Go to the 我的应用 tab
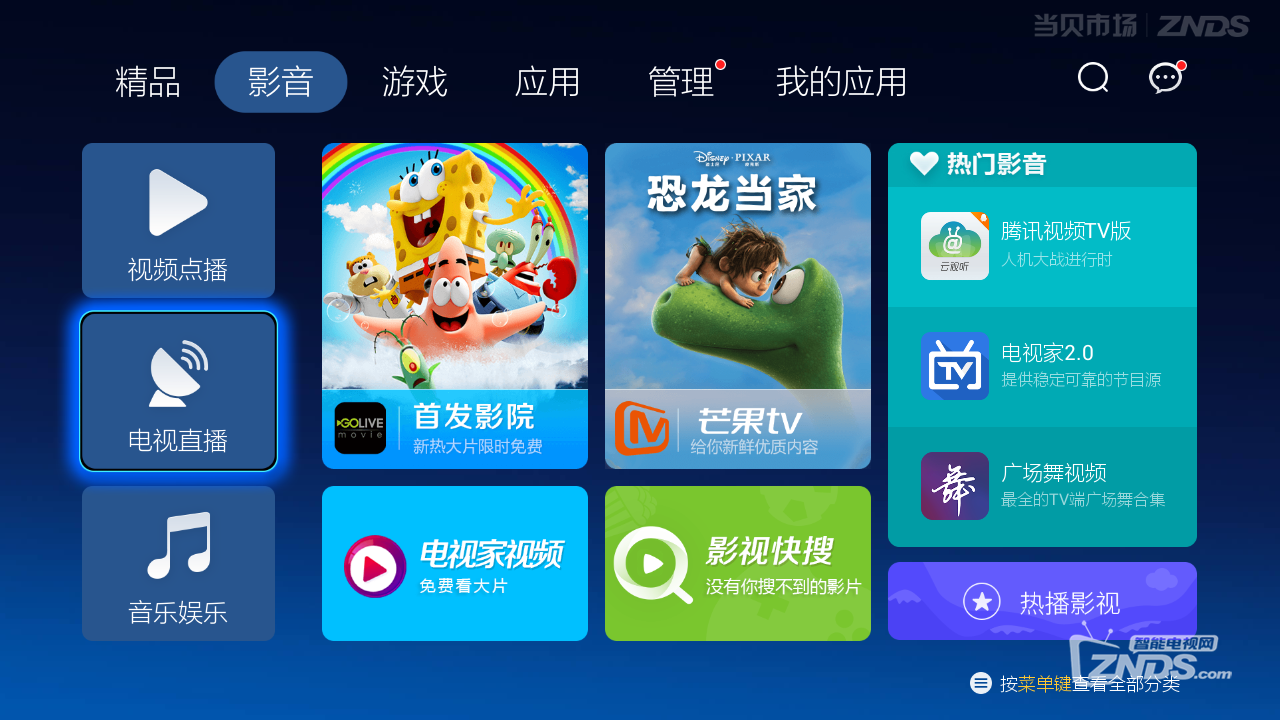The image size is (1280, 720). 841,82
